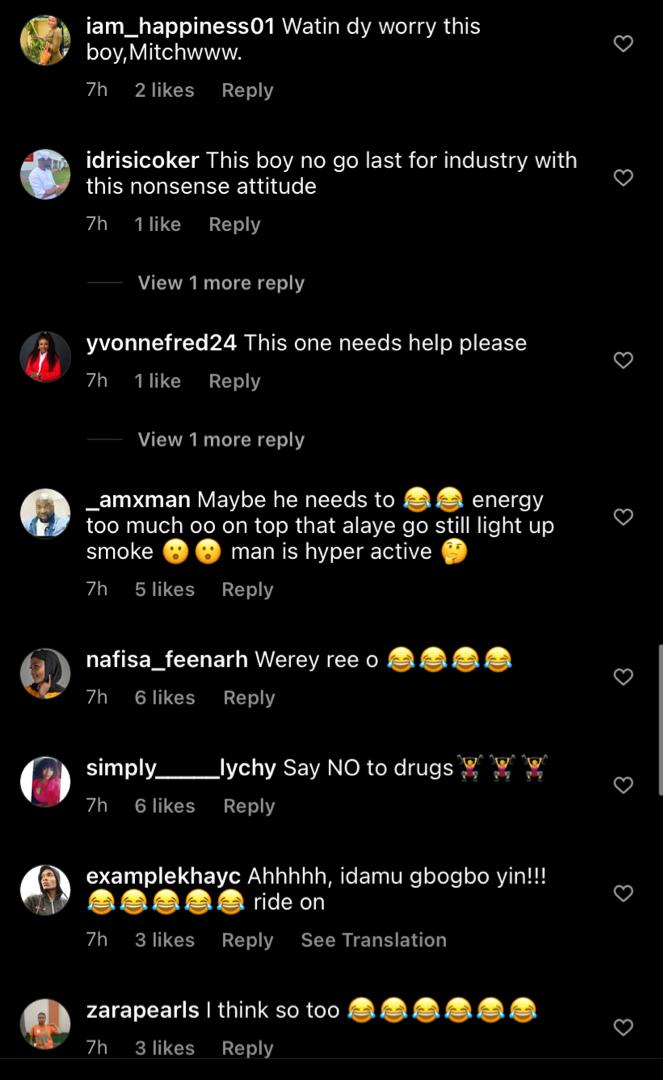Like idrisicoker's comment
Screen dimensions: 663x1080
[623, 177]
